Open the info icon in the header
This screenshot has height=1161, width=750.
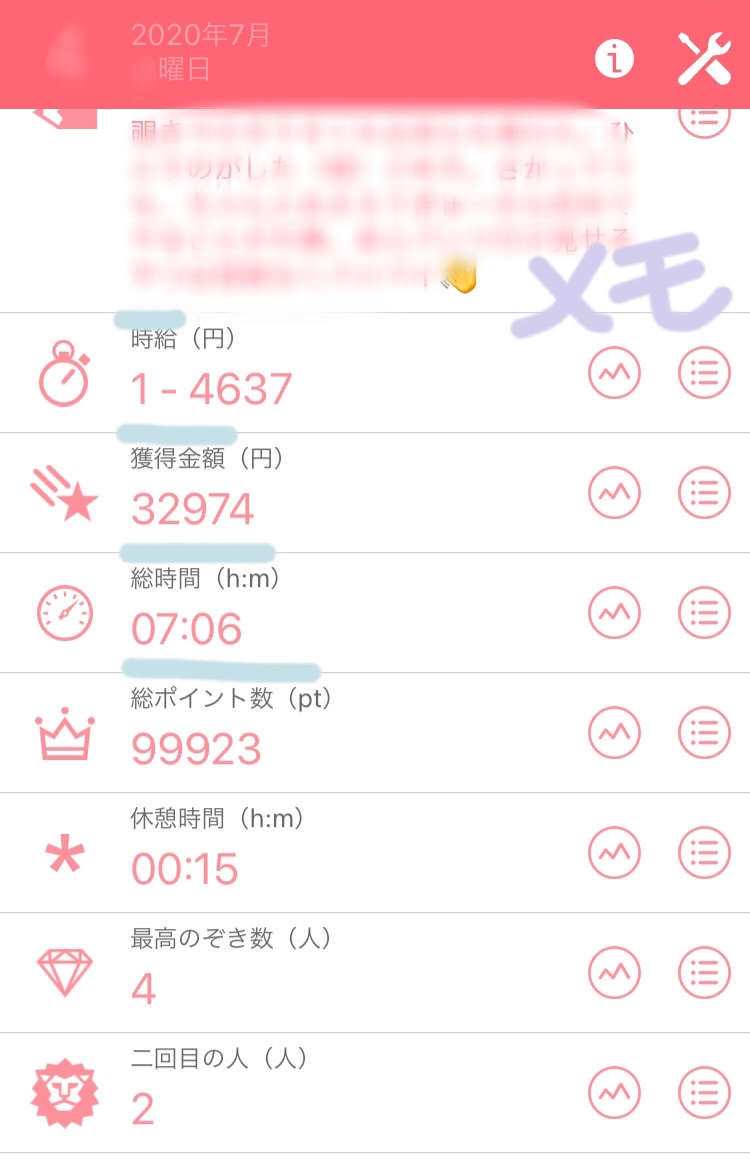click(x=615, y=59)
